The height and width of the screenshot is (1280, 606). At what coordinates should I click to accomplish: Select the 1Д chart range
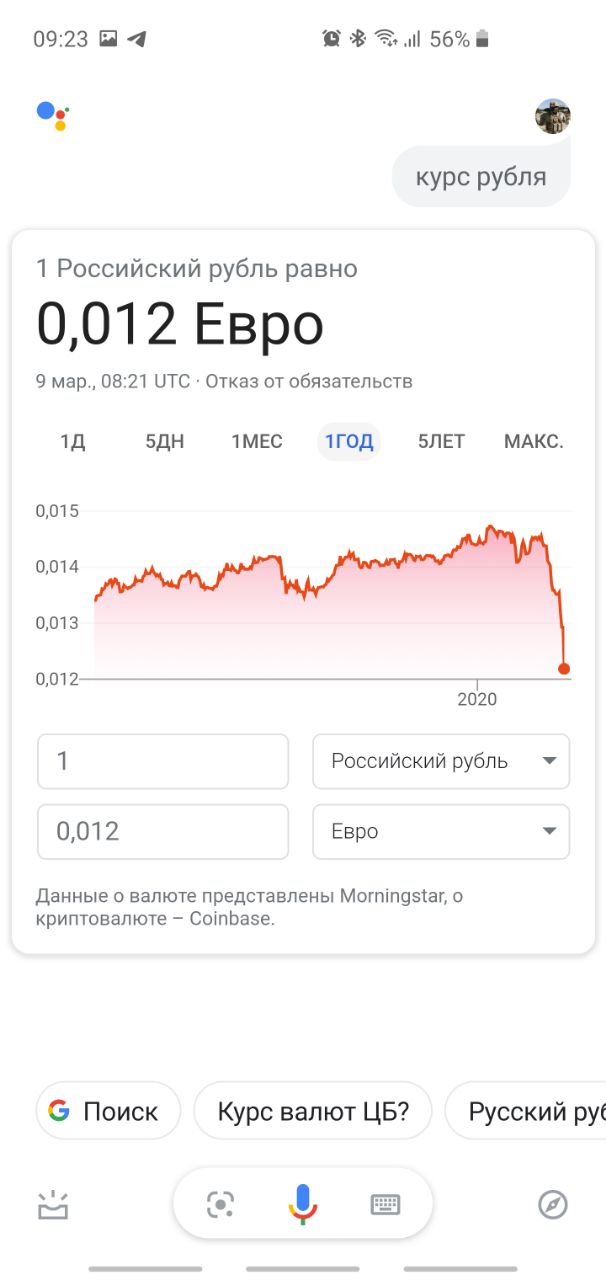(72, 442)
